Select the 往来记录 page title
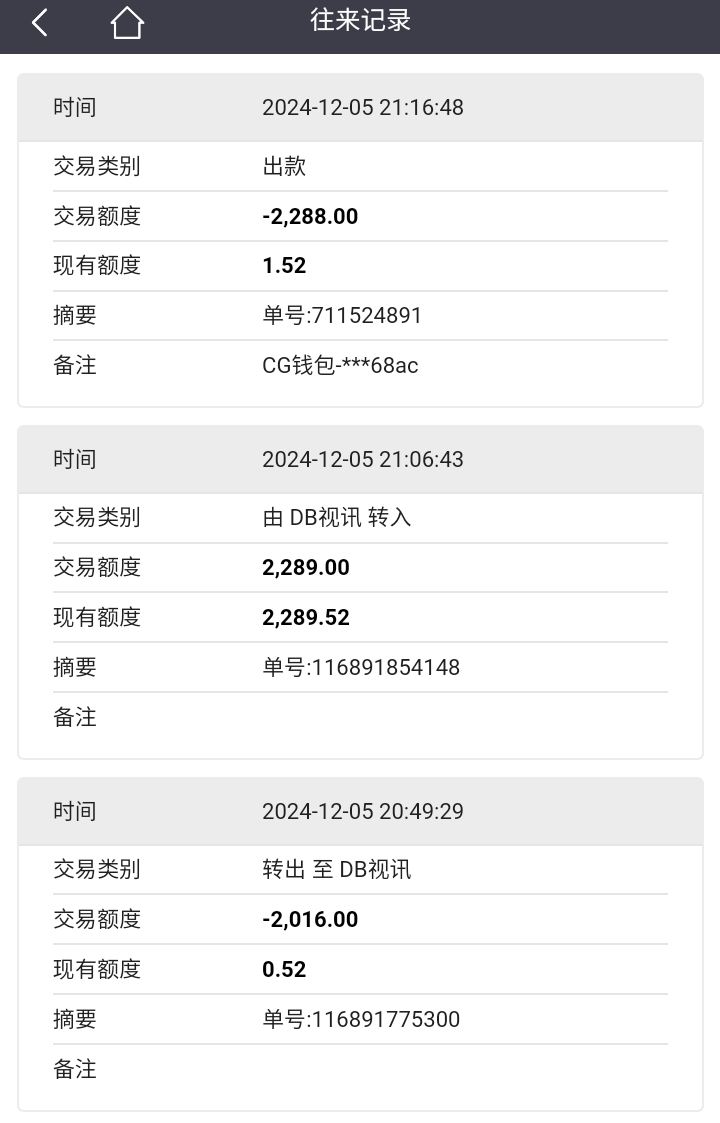The image size is (720, 1123). [360, 21]
